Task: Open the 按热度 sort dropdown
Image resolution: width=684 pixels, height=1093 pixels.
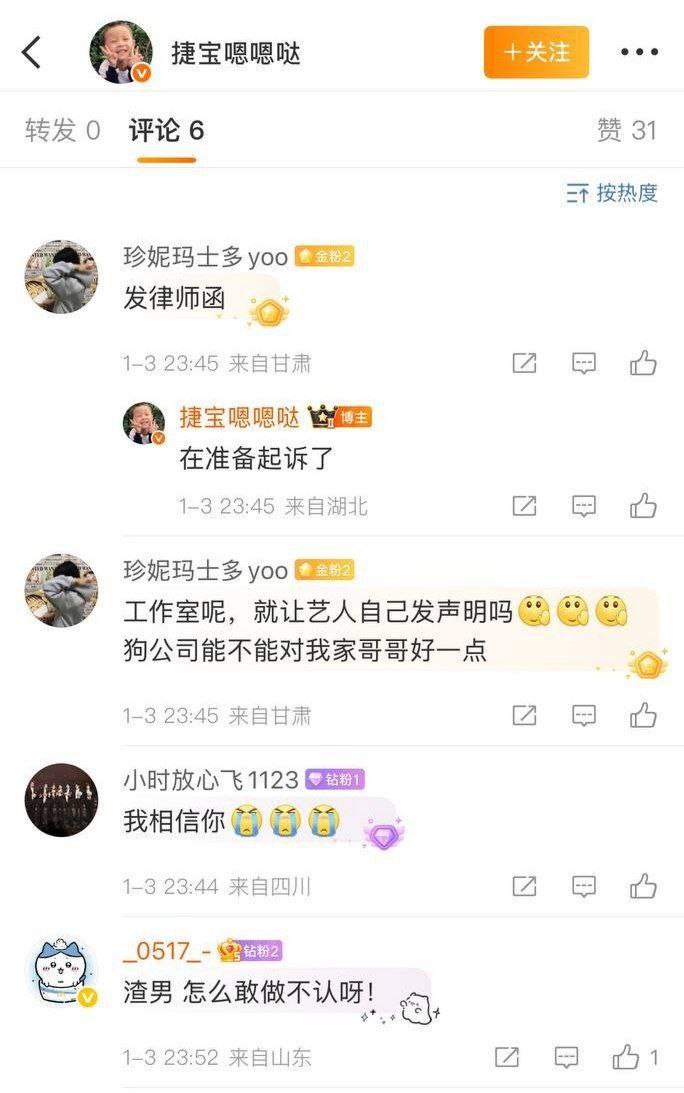Action: click(x=612, y=193)
